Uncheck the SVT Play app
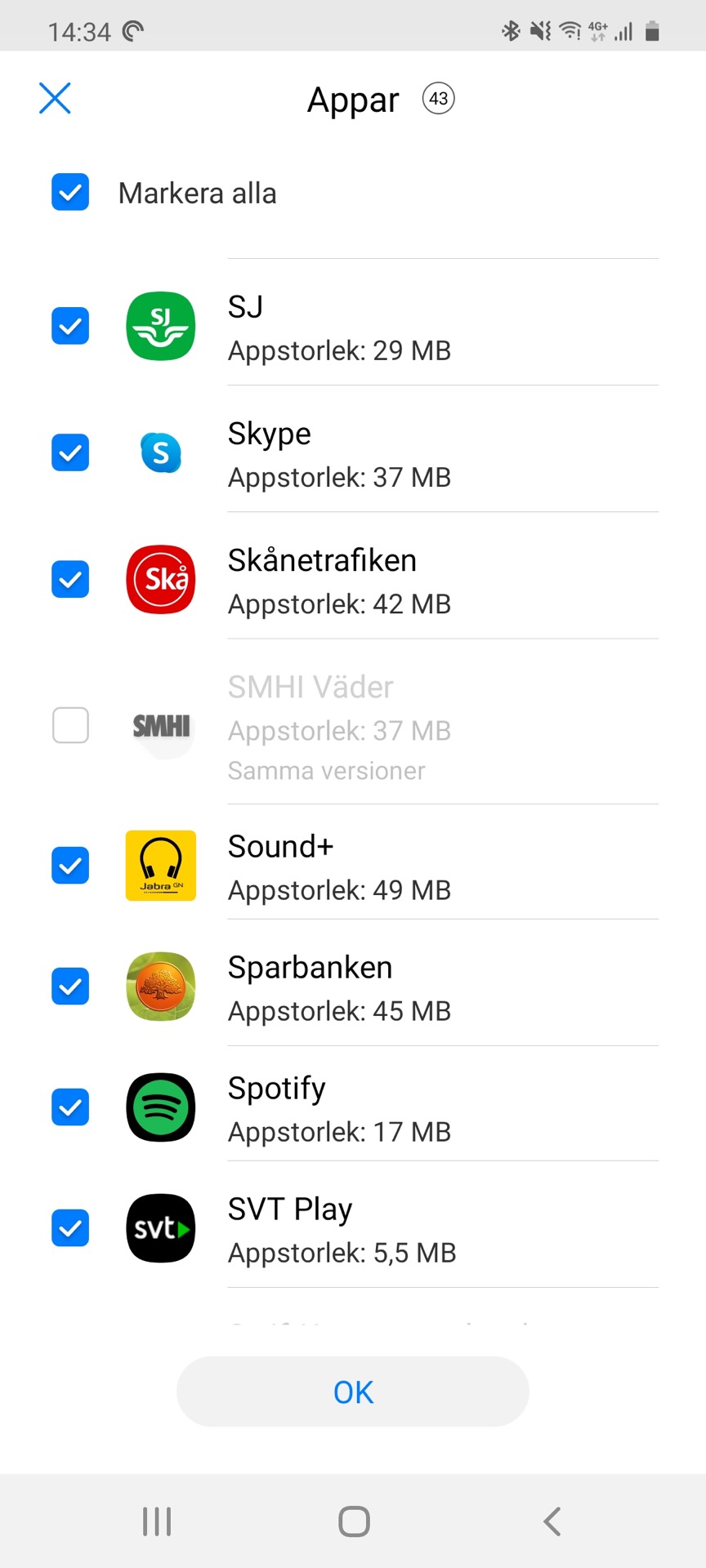706x1568 pixels. point(70,1228)
